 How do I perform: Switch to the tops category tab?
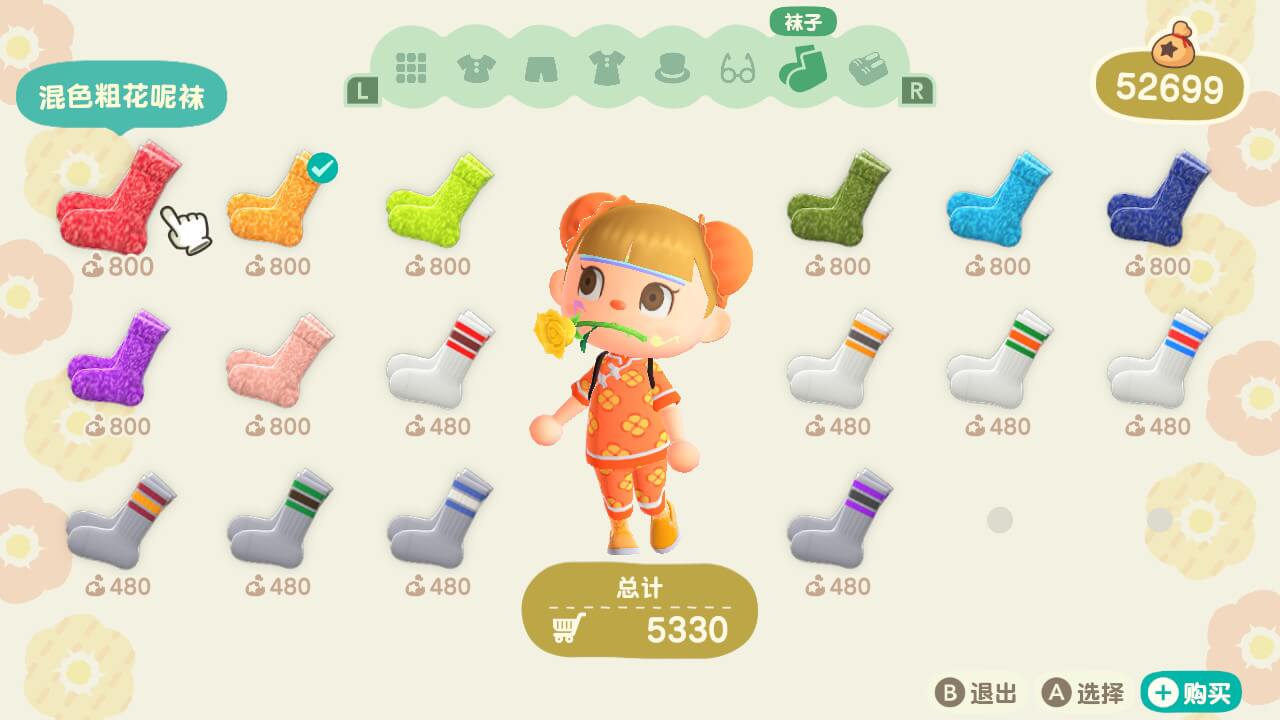click(x=477, y=68)
